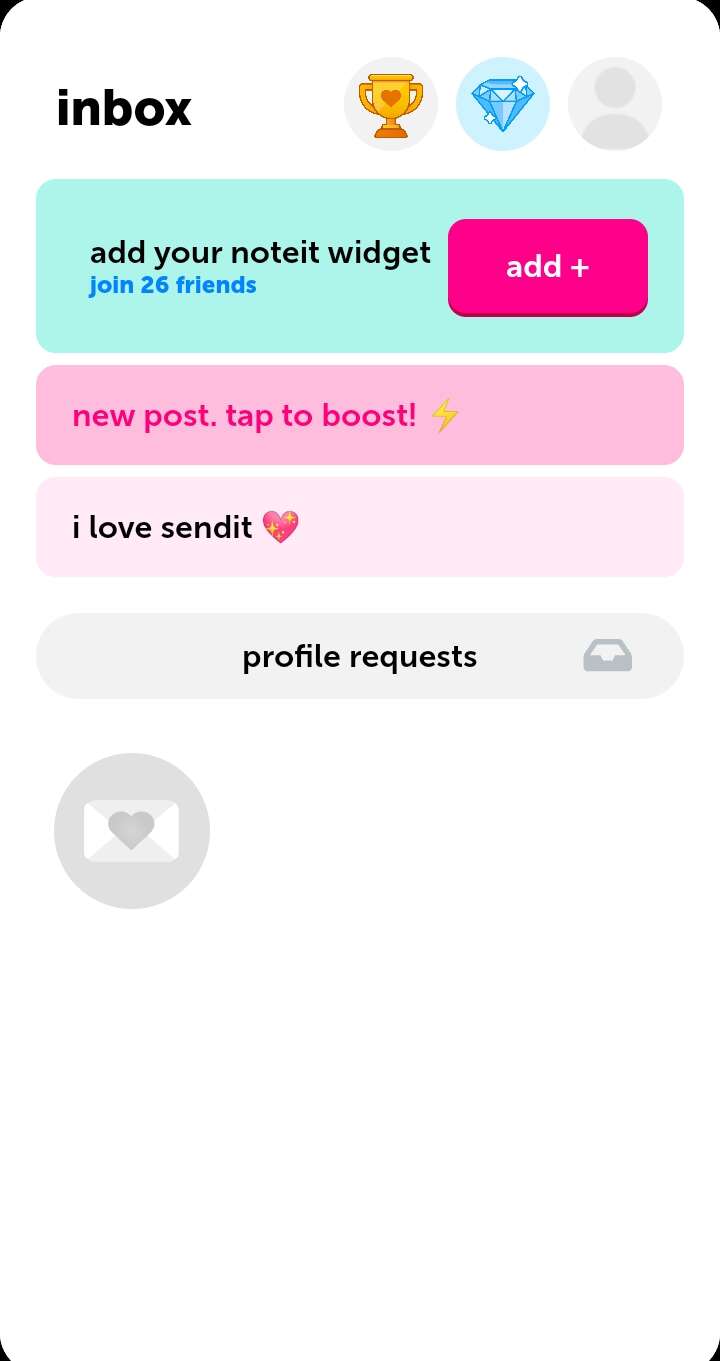
Task: Click the sparkling heart emoji next to sendit
Action: (280, 527)
